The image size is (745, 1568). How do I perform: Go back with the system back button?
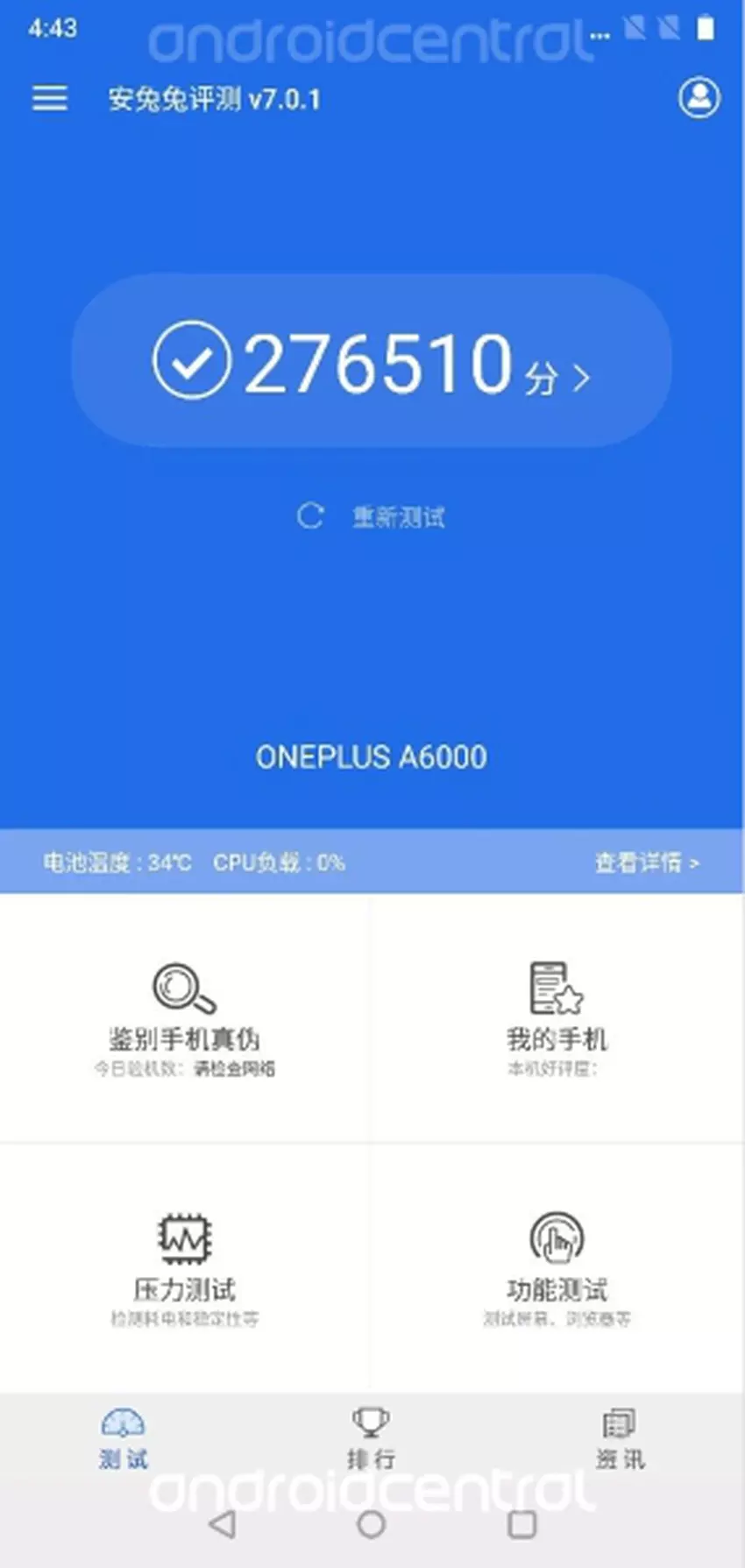pyautogui.click(x=223, y=1525)
